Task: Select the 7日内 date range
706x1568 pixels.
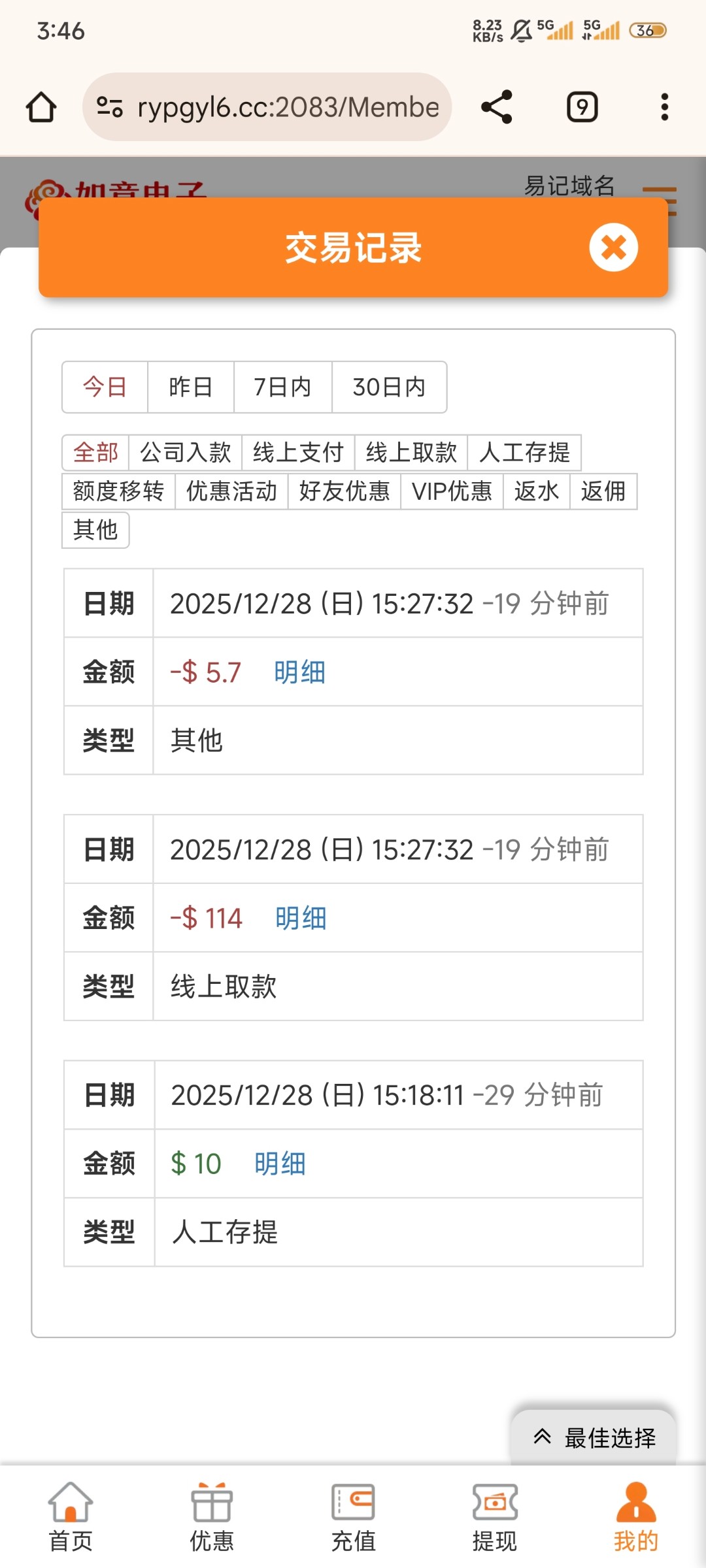Action: point(282,387)
